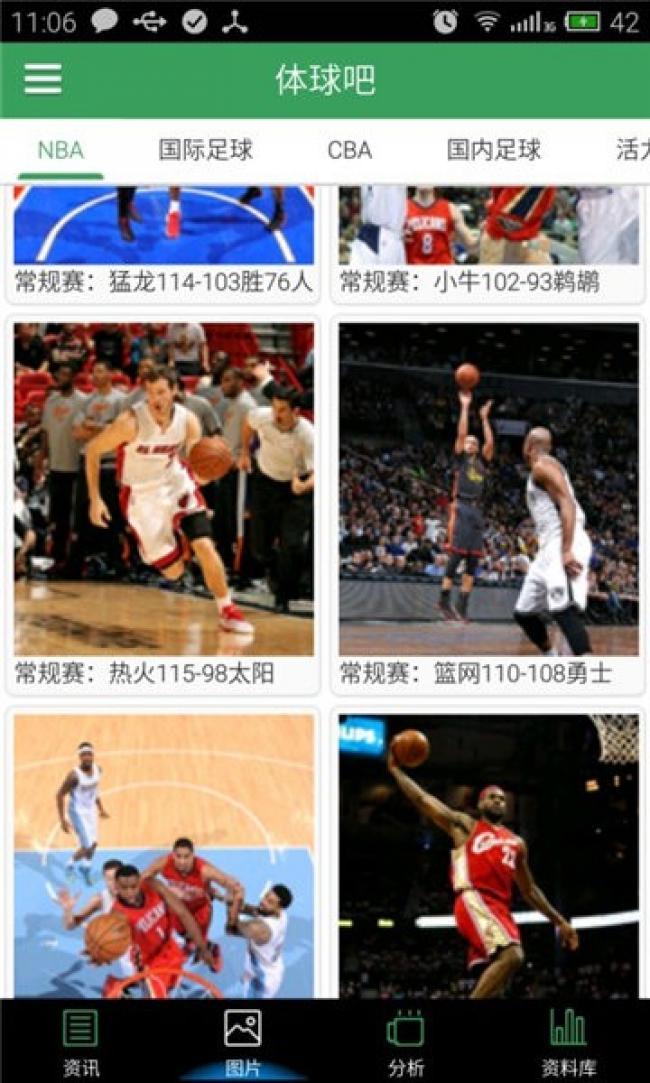The width and height of the screenshot is (650, 1083).
Task: Select the NBA tab
Action: [x=60, y=151]
